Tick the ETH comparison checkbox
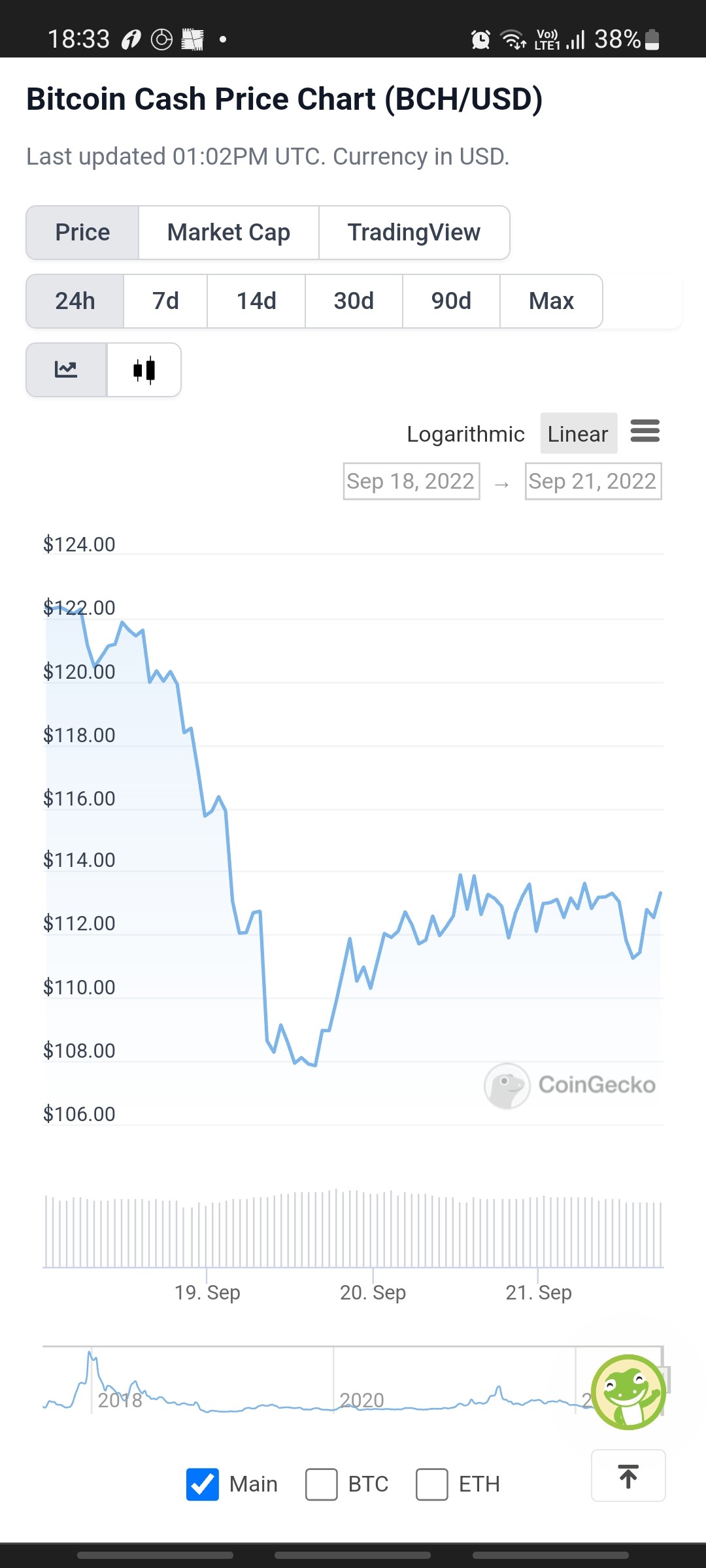Viewport: 706px width, 1568px height. 432,1484
